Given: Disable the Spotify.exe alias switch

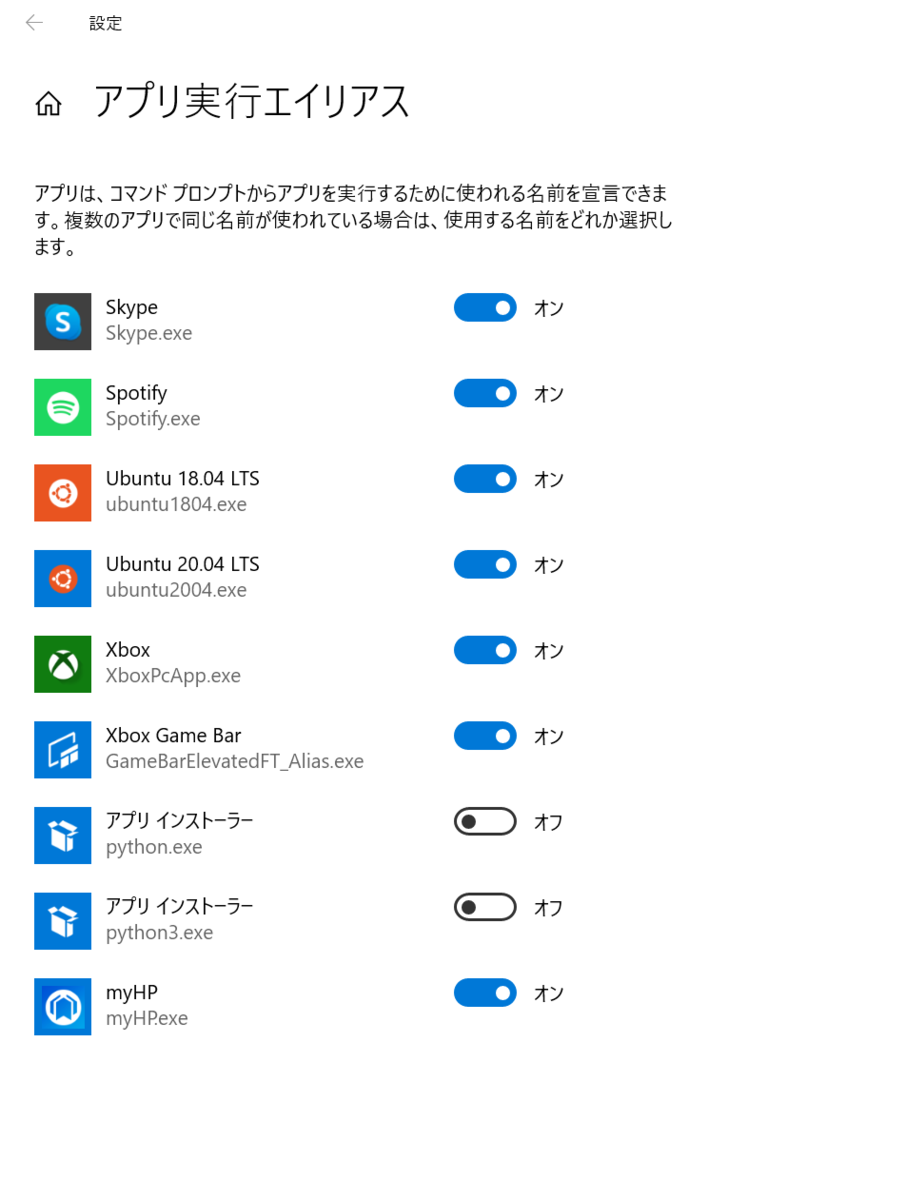Looking at the screenshot, I should (485, 394).
